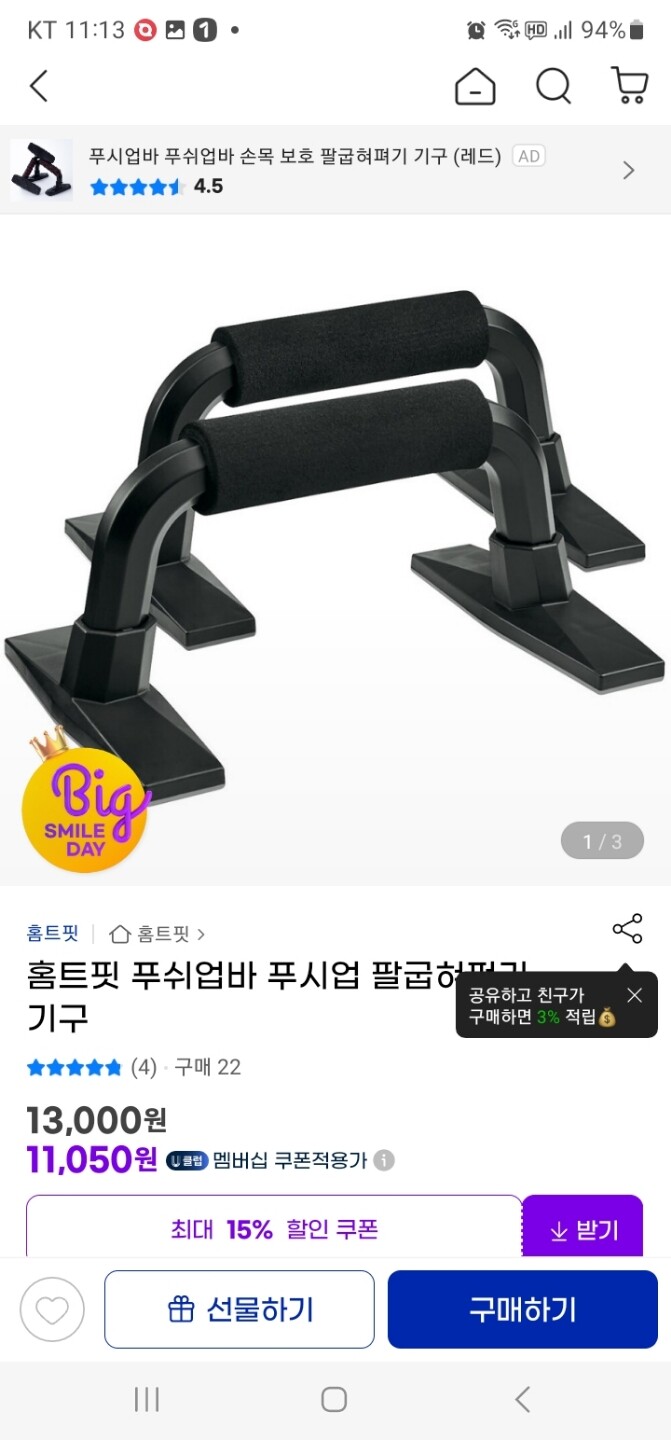Viewport: 671px width, 1440px height.
Task: Open the home icon in the top bar
Action: 475,86
